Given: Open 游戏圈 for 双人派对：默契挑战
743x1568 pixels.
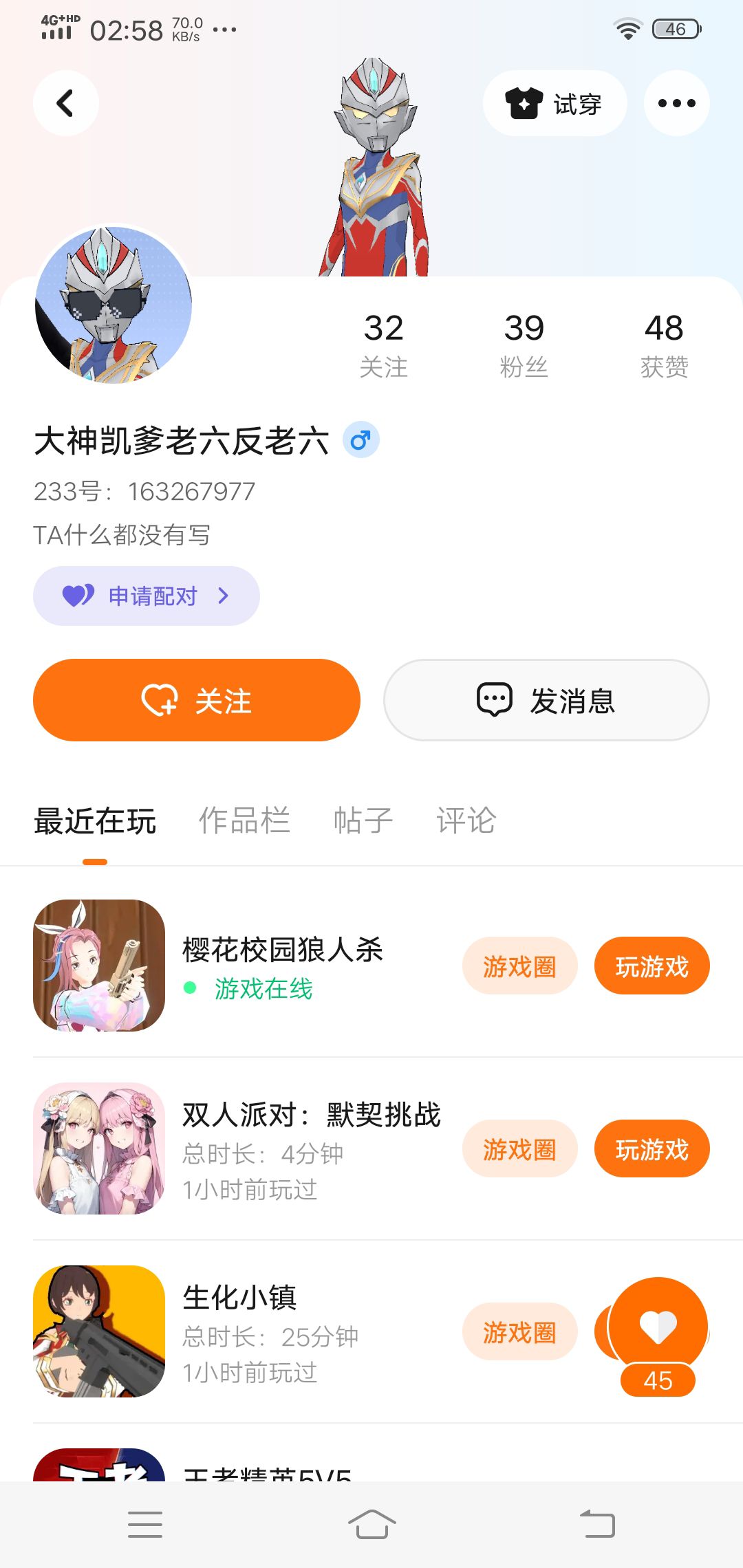Looking at the screenshot, I should click(519, 1149).
